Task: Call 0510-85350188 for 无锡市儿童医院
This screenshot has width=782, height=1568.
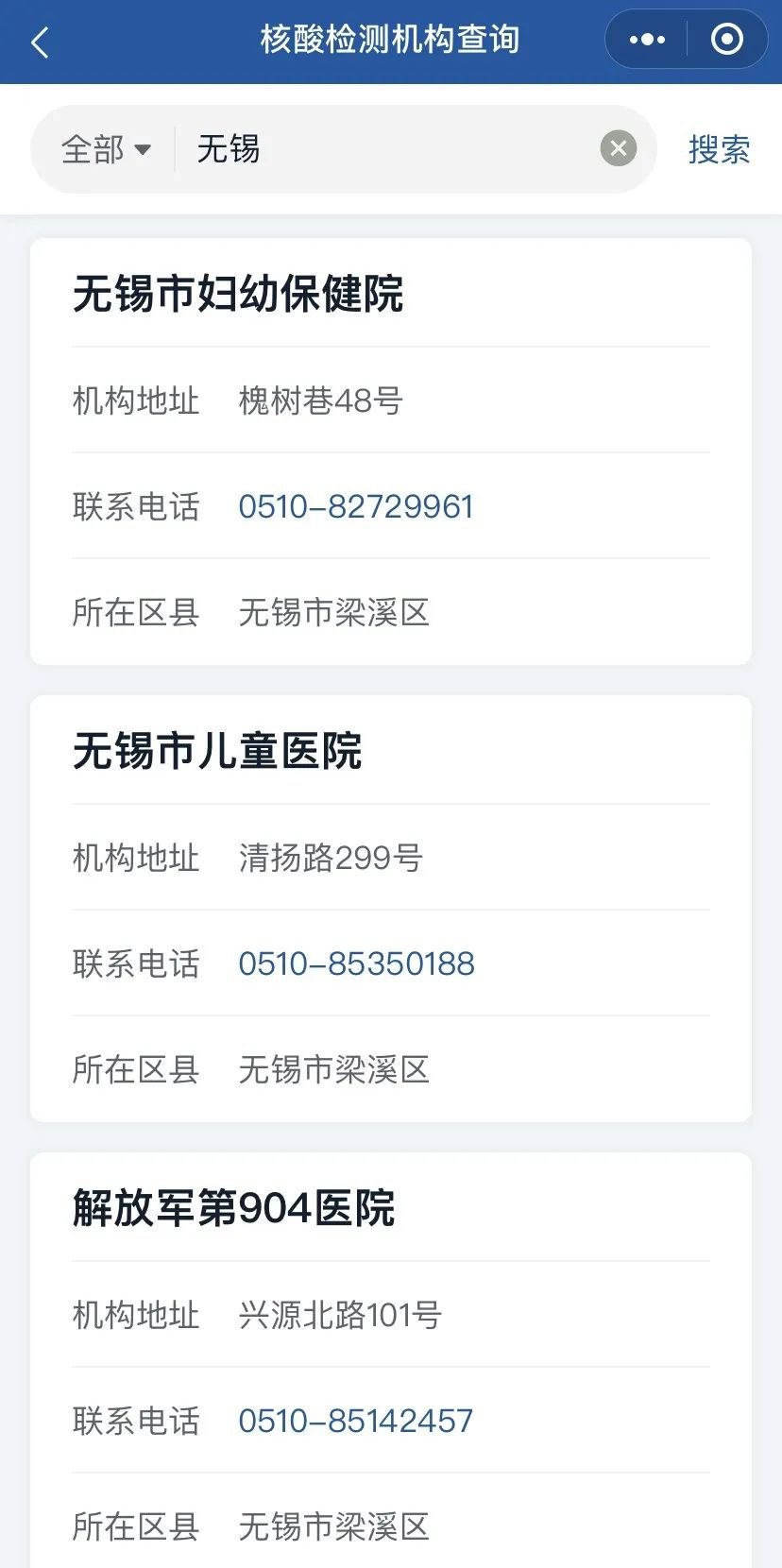Action: (x=356, y=963)
